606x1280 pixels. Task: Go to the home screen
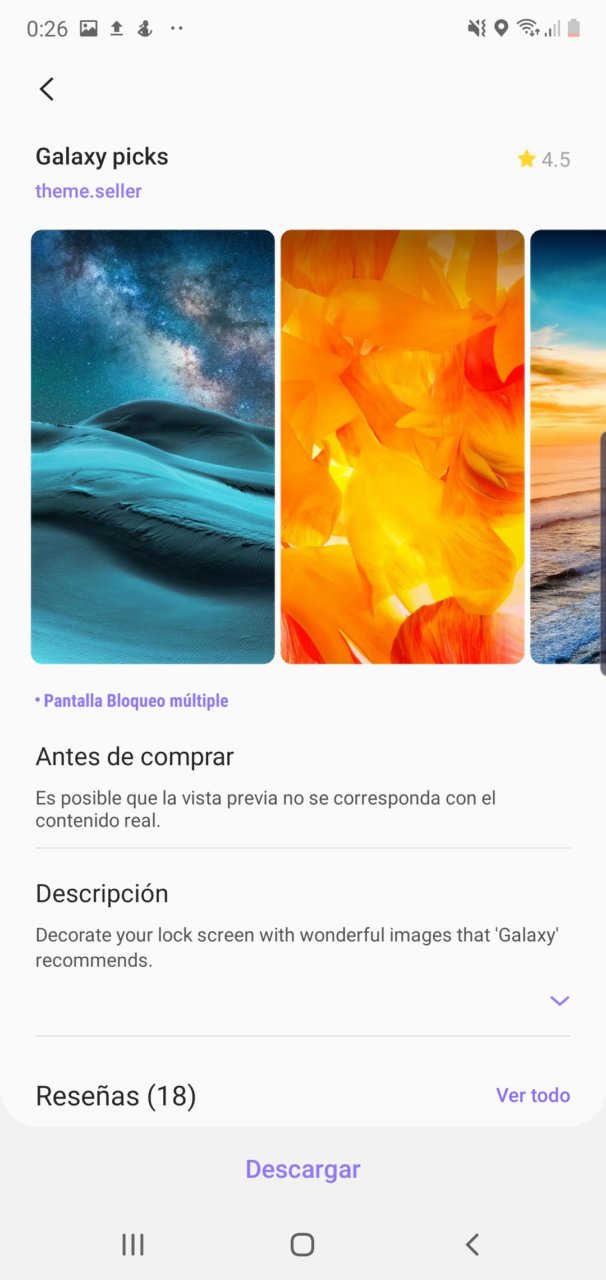click(302, 1244)
